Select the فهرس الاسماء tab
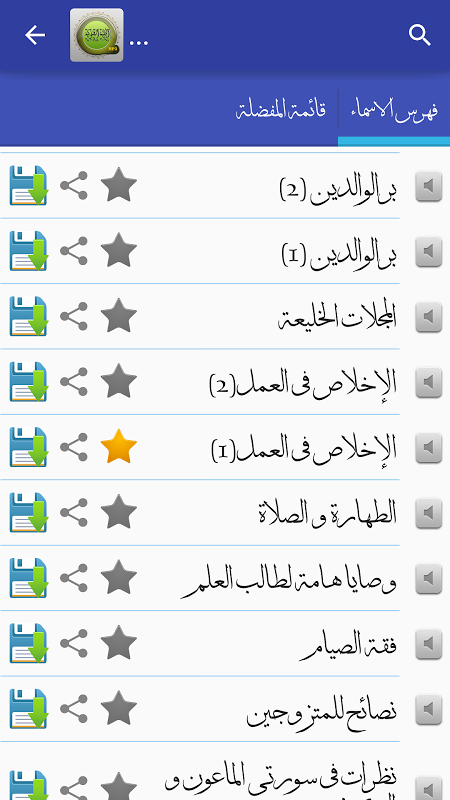Image resolution: width=450 pixels, height=800 pixels. click(394, 110)
